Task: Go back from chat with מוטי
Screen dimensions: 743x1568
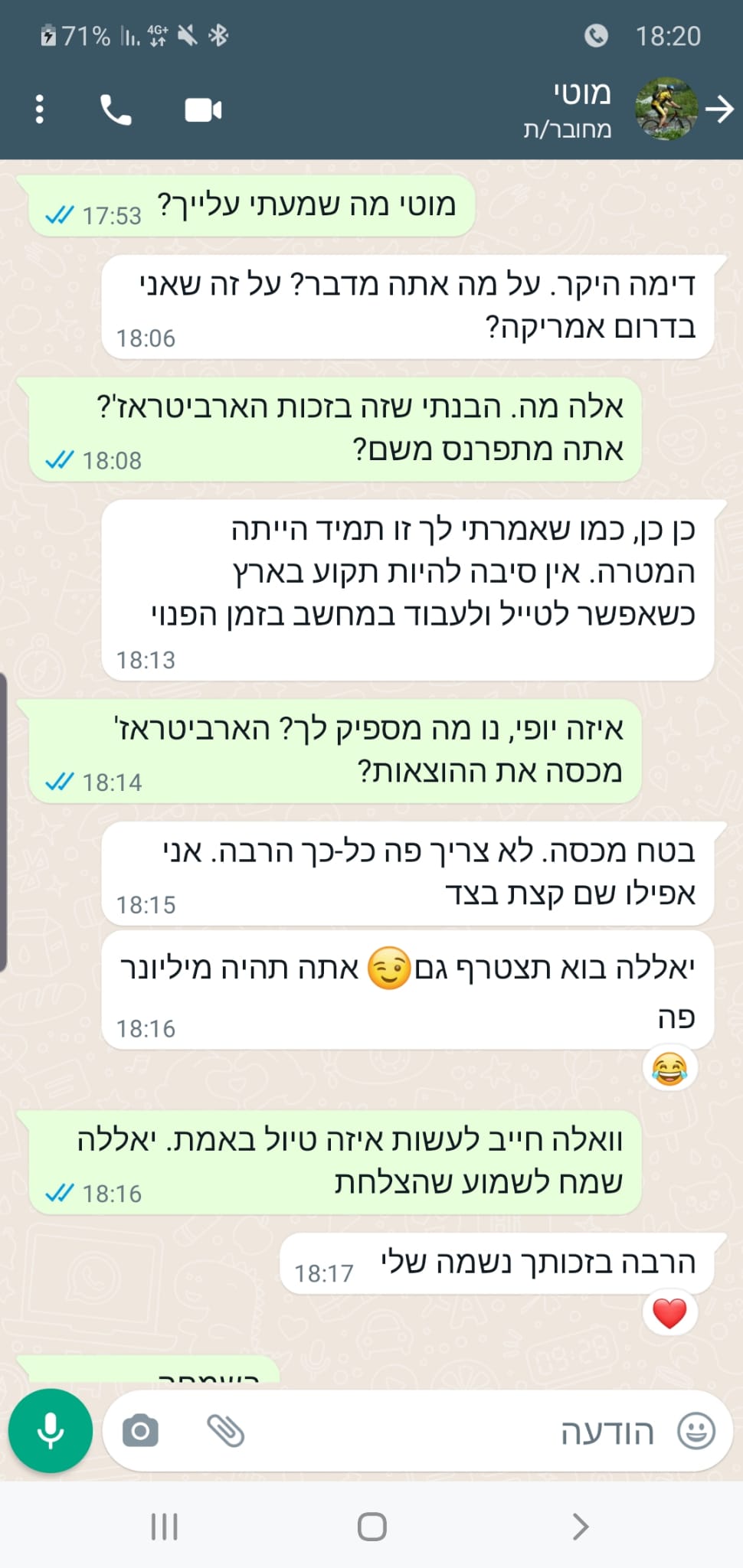Action: click(x=719, y=109)
